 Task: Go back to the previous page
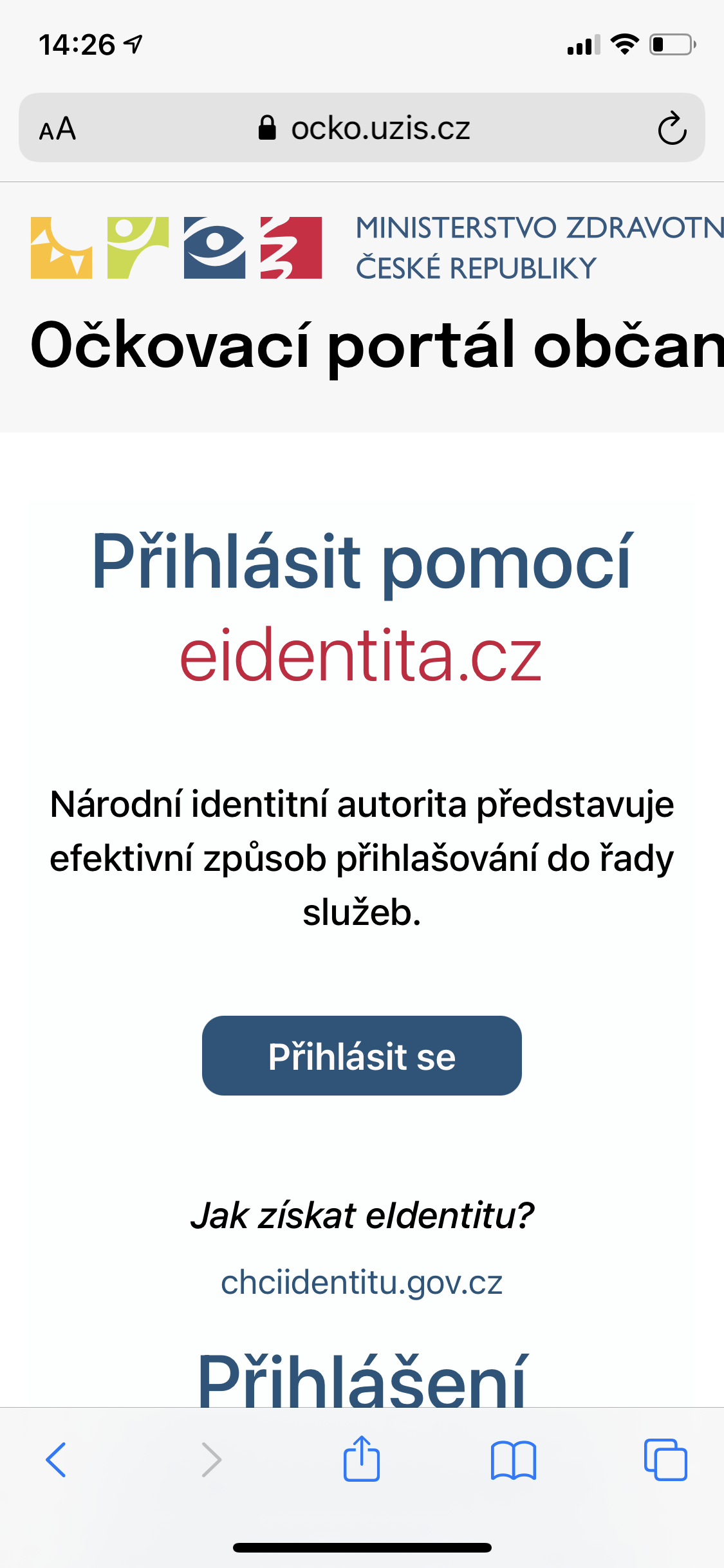(56, 1459)
